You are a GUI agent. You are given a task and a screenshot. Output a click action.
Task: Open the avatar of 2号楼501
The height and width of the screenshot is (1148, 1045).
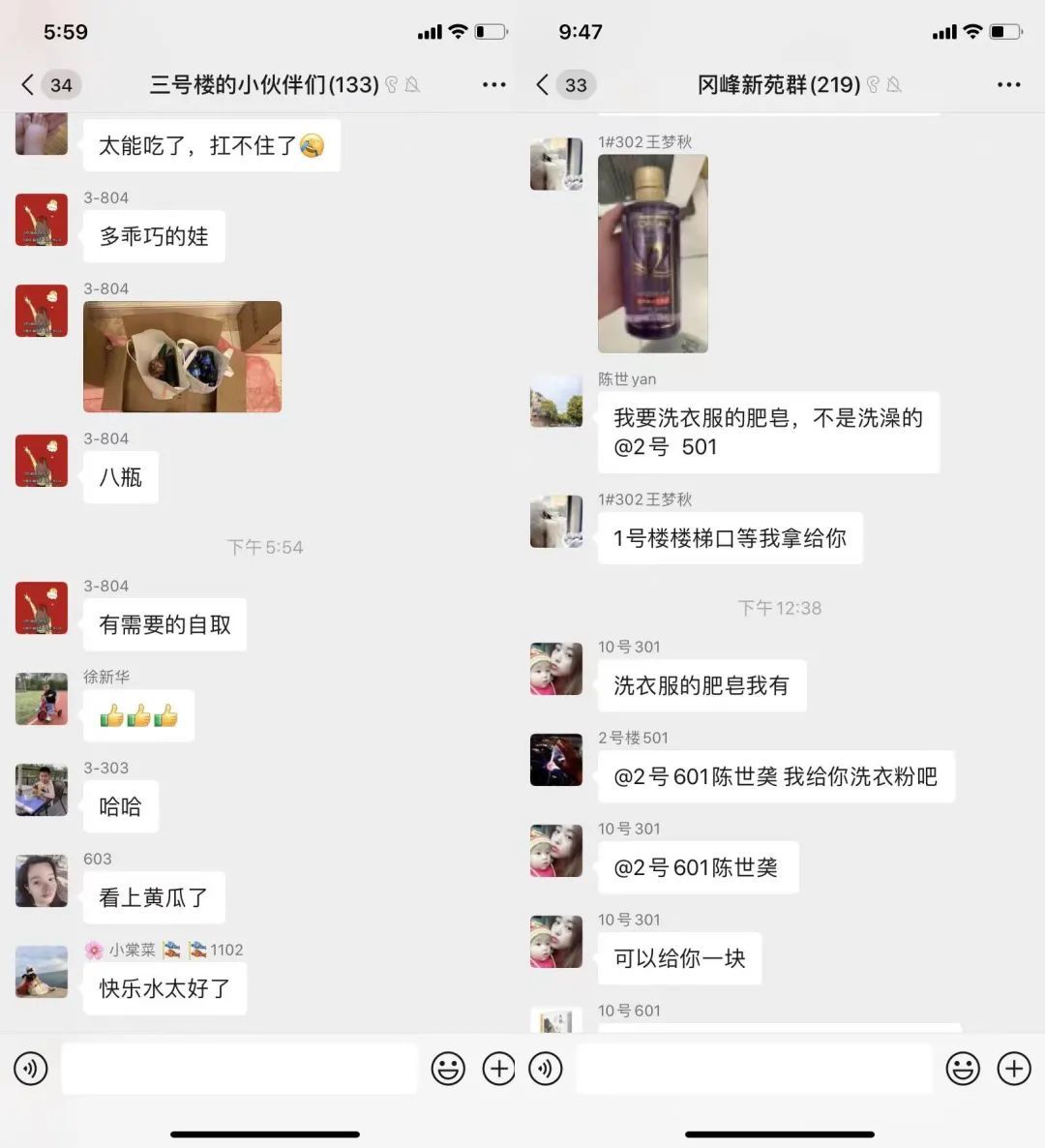[x=556, y=759]
